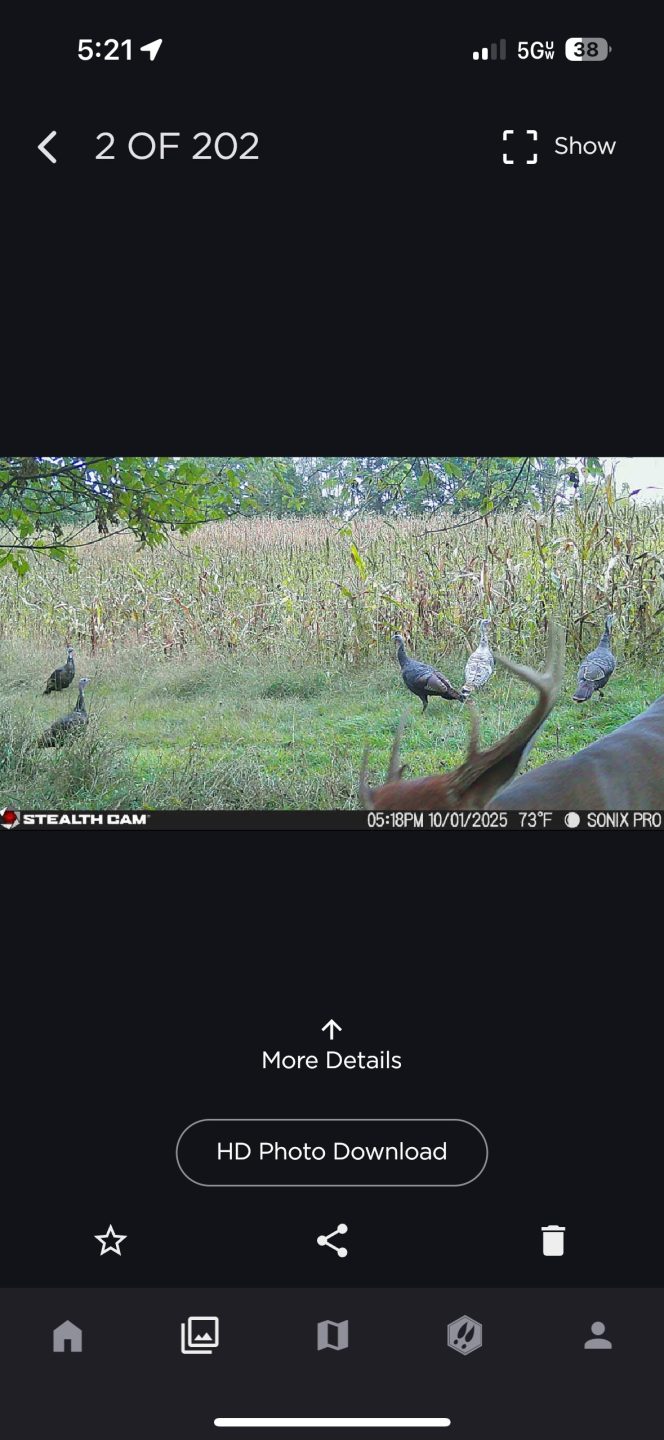The width and height of the screenshot is (664, 1440).
Task: Download the HD photo
Action: (x=332, y=1152)
